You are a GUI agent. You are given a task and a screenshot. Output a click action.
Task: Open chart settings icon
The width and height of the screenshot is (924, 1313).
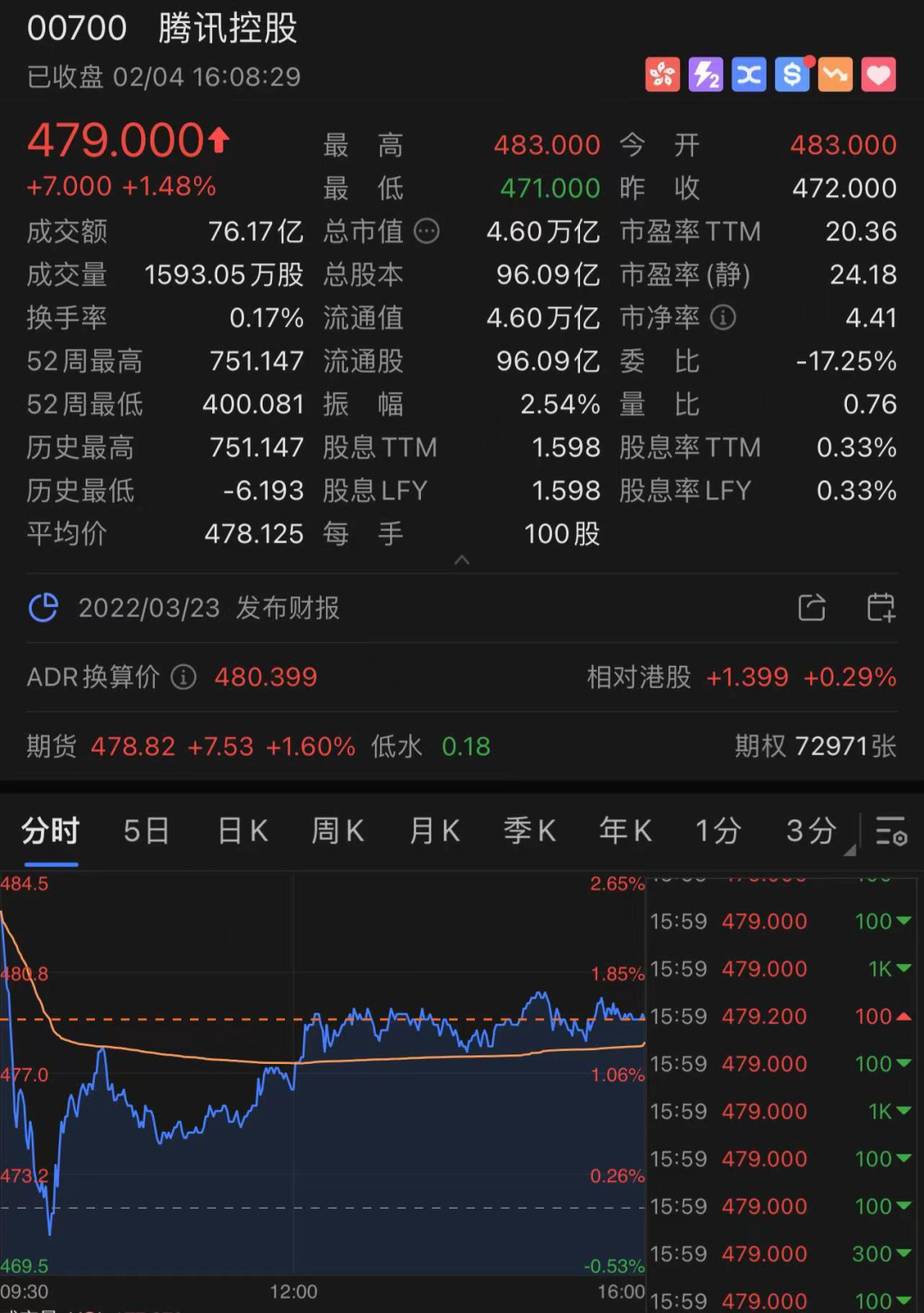tap(891, 830)
